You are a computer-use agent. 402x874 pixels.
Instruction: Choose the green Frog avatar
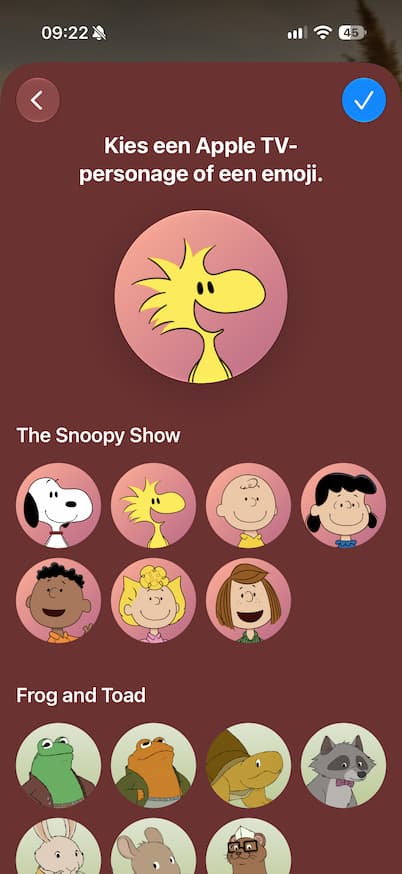[x=59, y=765]
